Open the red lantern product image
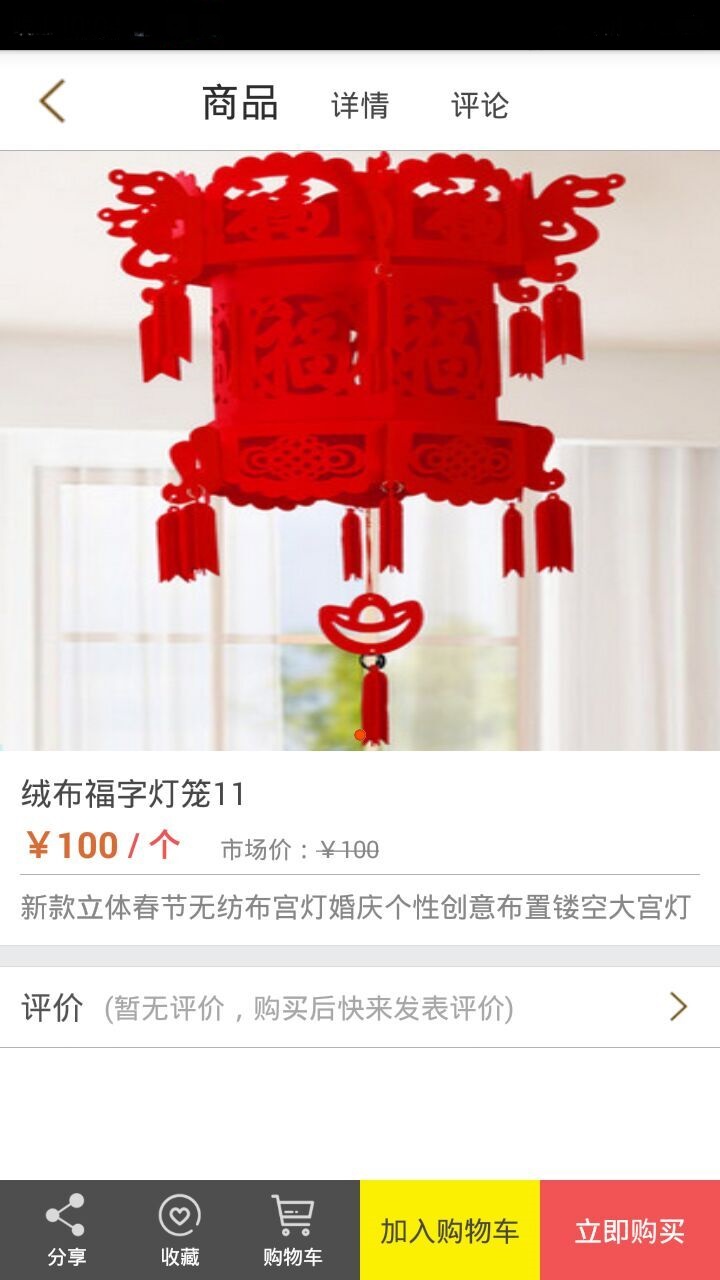 pos(360,450)
